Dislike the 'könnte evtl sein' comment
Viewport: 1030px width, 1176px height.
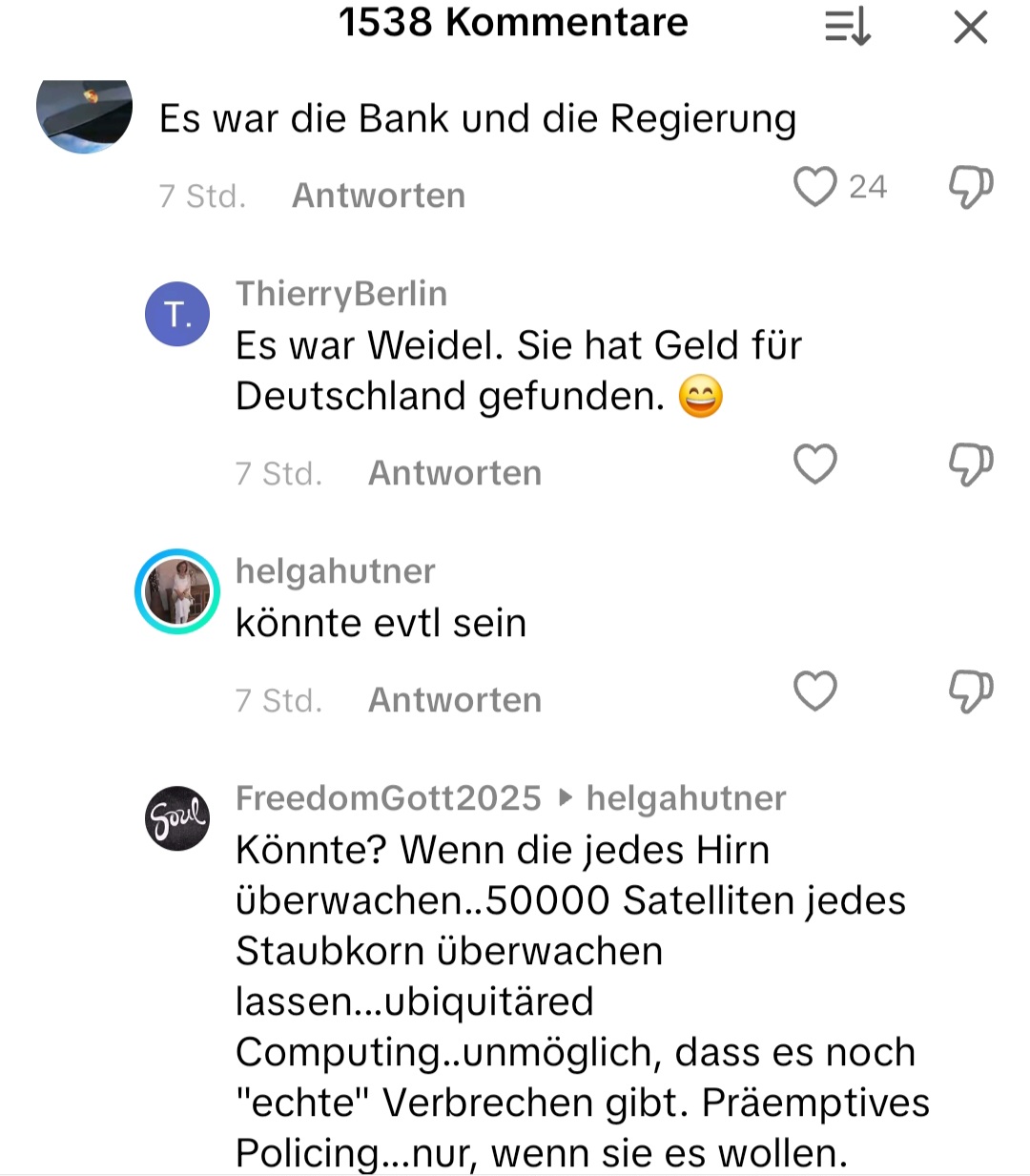(x=971, y=691)
